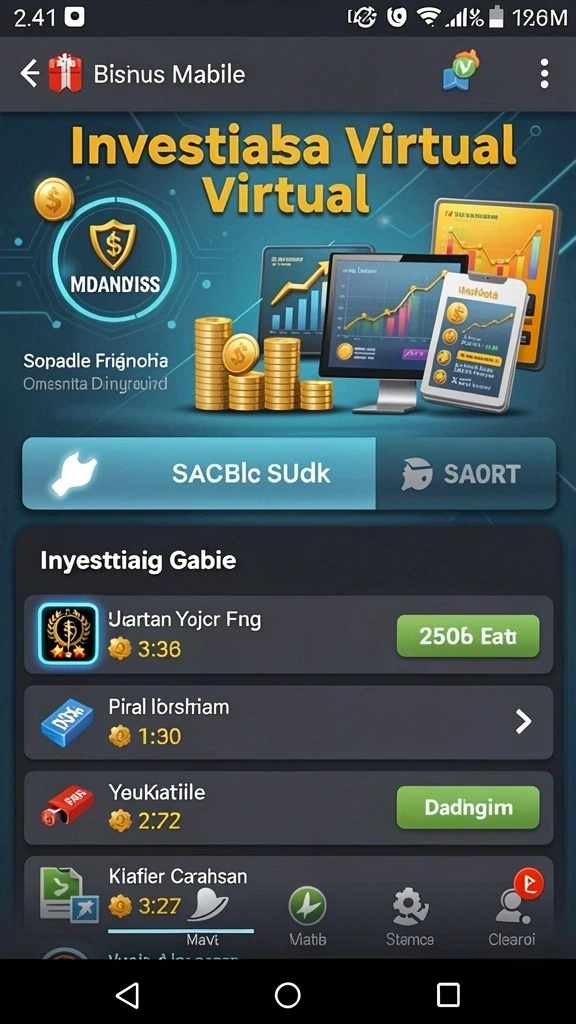The width and height of the screenshot is (576, 1024).
Task: Tap the green 2506 Eat button
Action: [x=468, y=636]
